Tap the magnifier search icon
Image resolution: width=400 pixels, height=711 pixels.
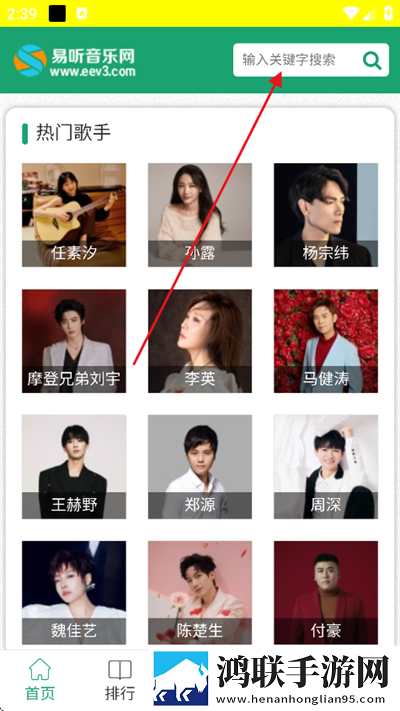[x=372, y=60]
